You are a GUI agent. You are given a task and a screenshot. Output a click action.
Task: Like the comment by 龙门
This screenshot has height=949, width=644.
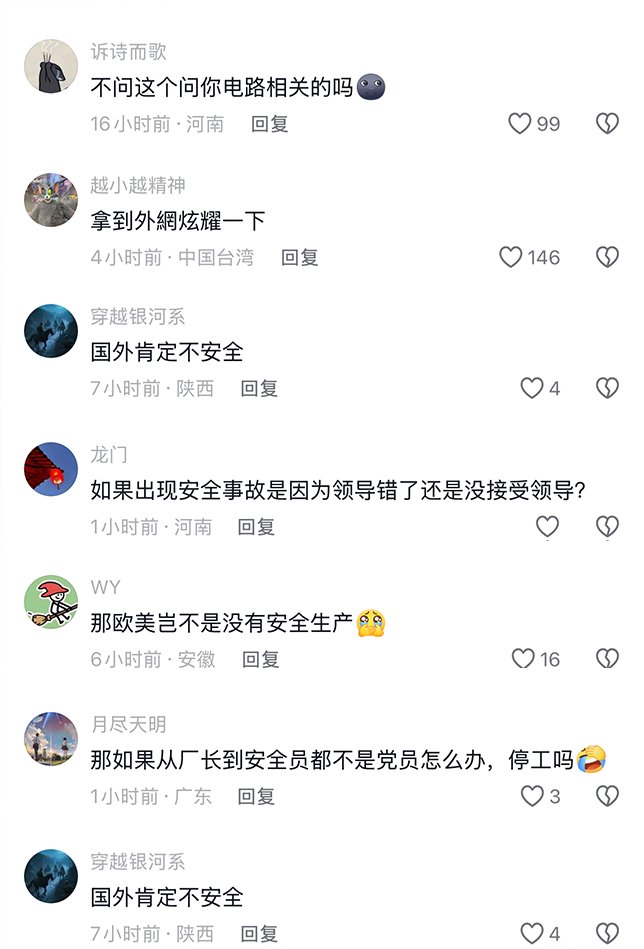(x=547, y=526)
